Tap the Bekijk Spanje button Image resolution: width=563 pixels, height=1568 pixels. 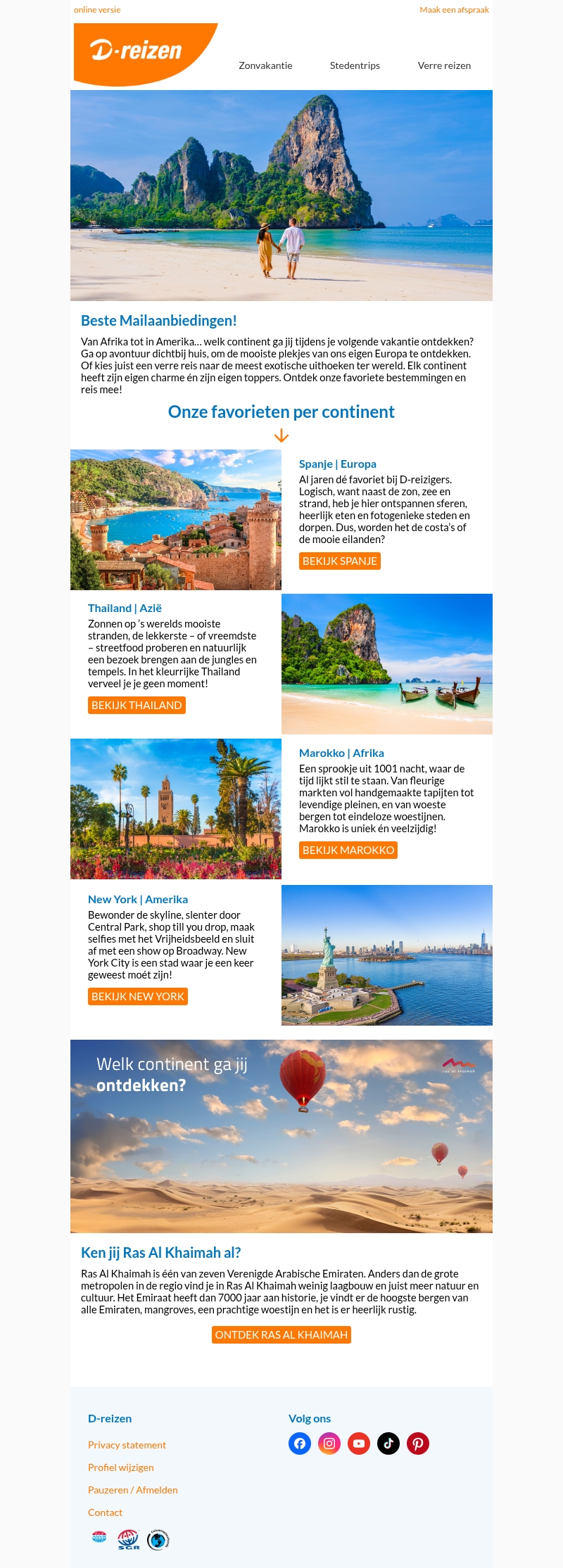click(x=339, y=561)
